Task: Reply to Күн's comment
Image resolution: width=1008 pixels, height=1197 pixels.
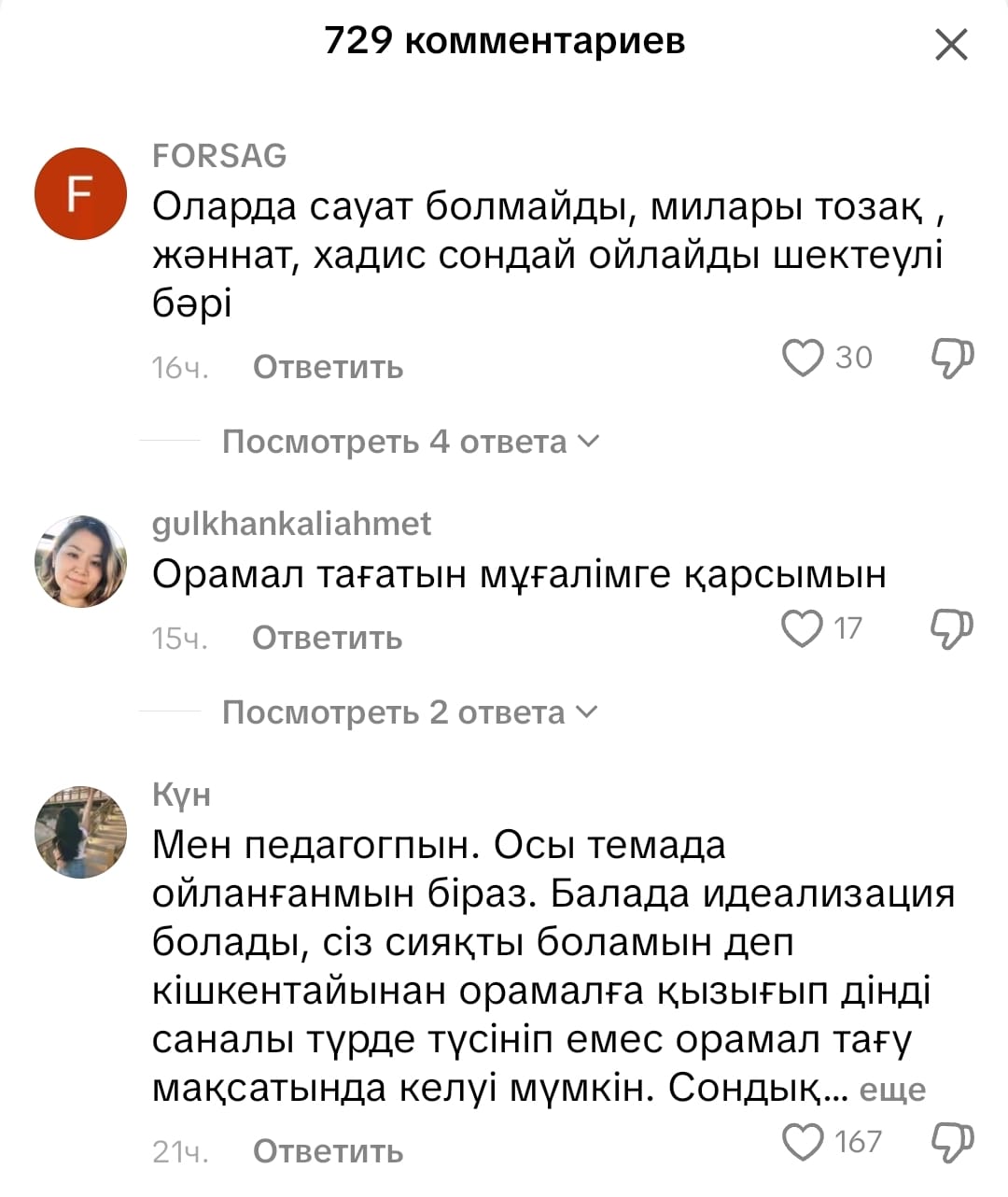Action: coord(328,1151)
